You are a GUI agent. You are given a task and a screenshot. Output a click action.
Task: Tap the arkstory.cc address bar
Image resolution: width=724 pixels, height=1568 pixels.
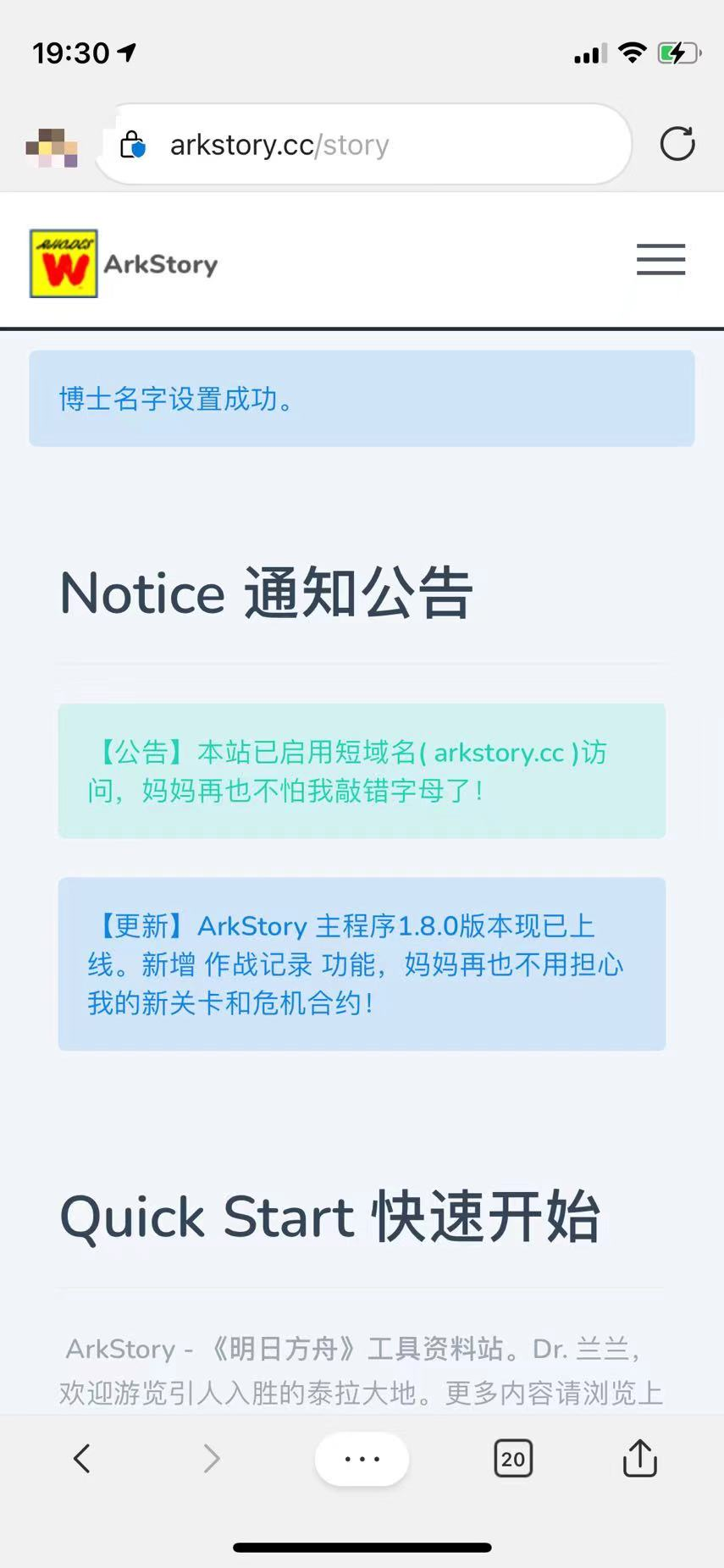click(364, 145)
